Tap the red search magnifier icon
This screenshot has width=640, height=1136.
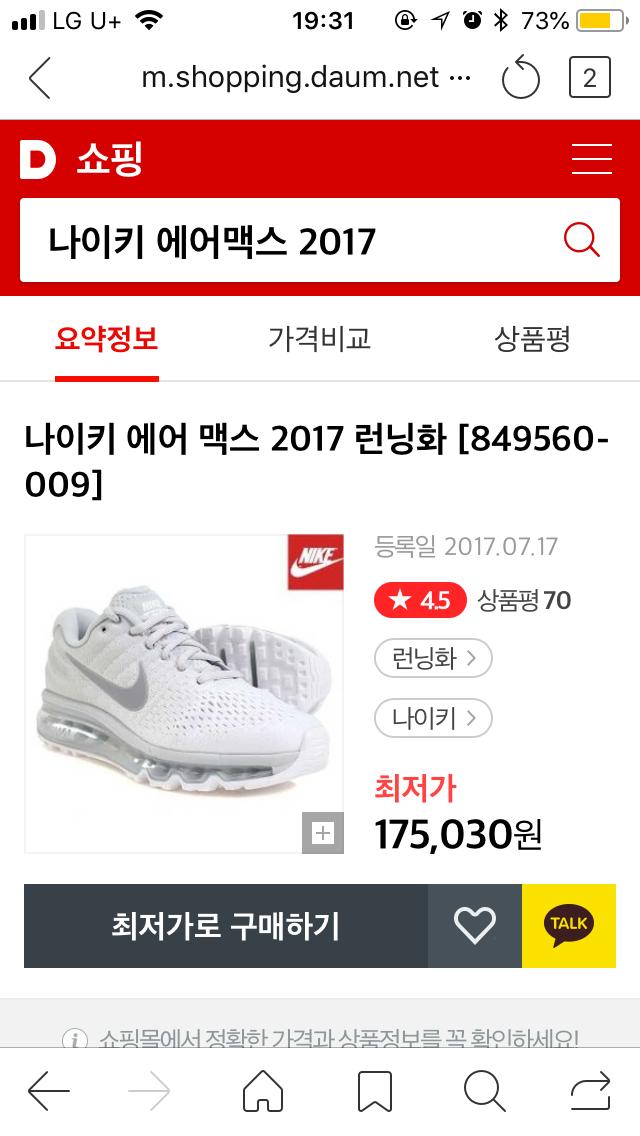click(581, 240)
